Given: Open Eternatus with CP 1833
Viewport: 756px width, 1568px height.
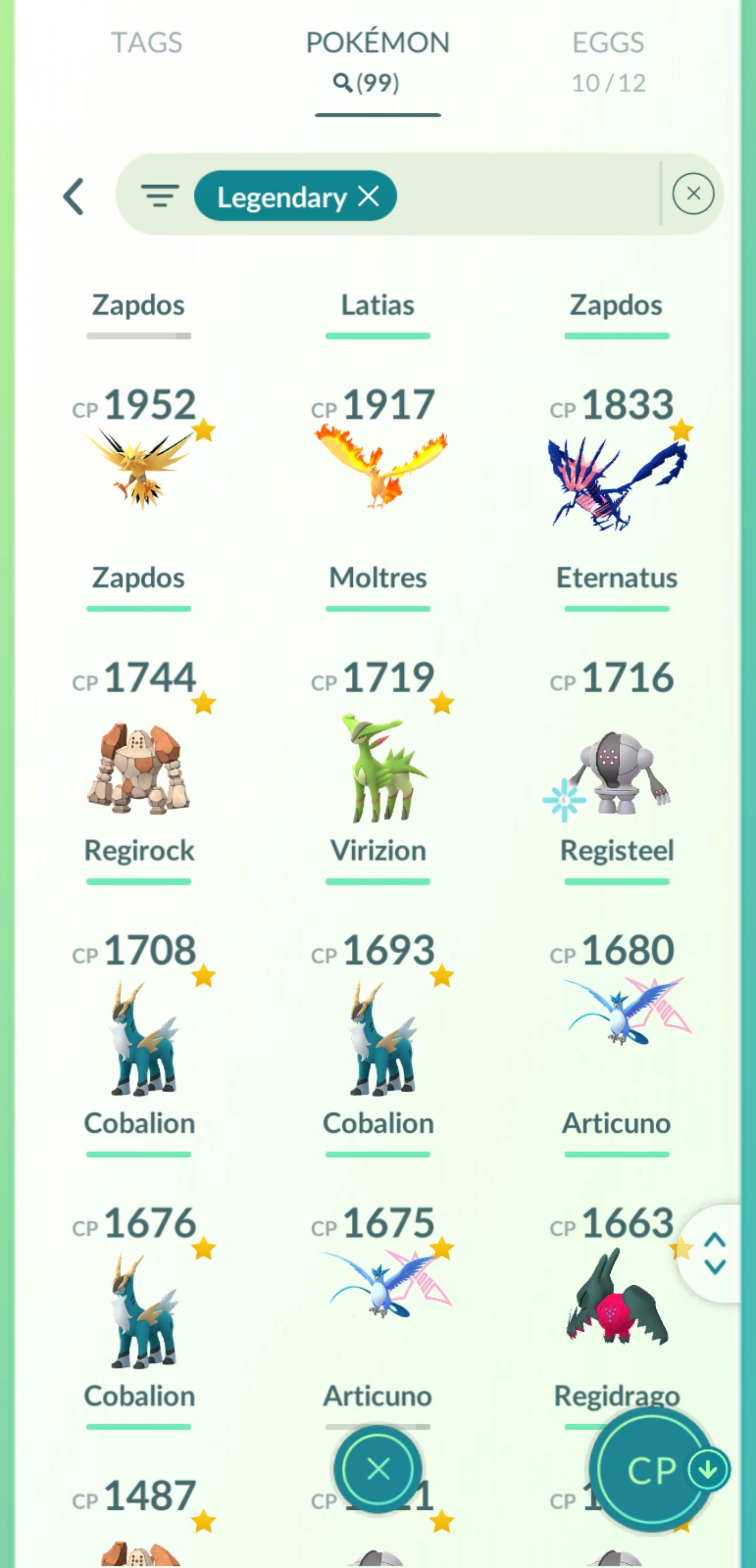Looking at the screenshot, I should [x=616, y=481].
